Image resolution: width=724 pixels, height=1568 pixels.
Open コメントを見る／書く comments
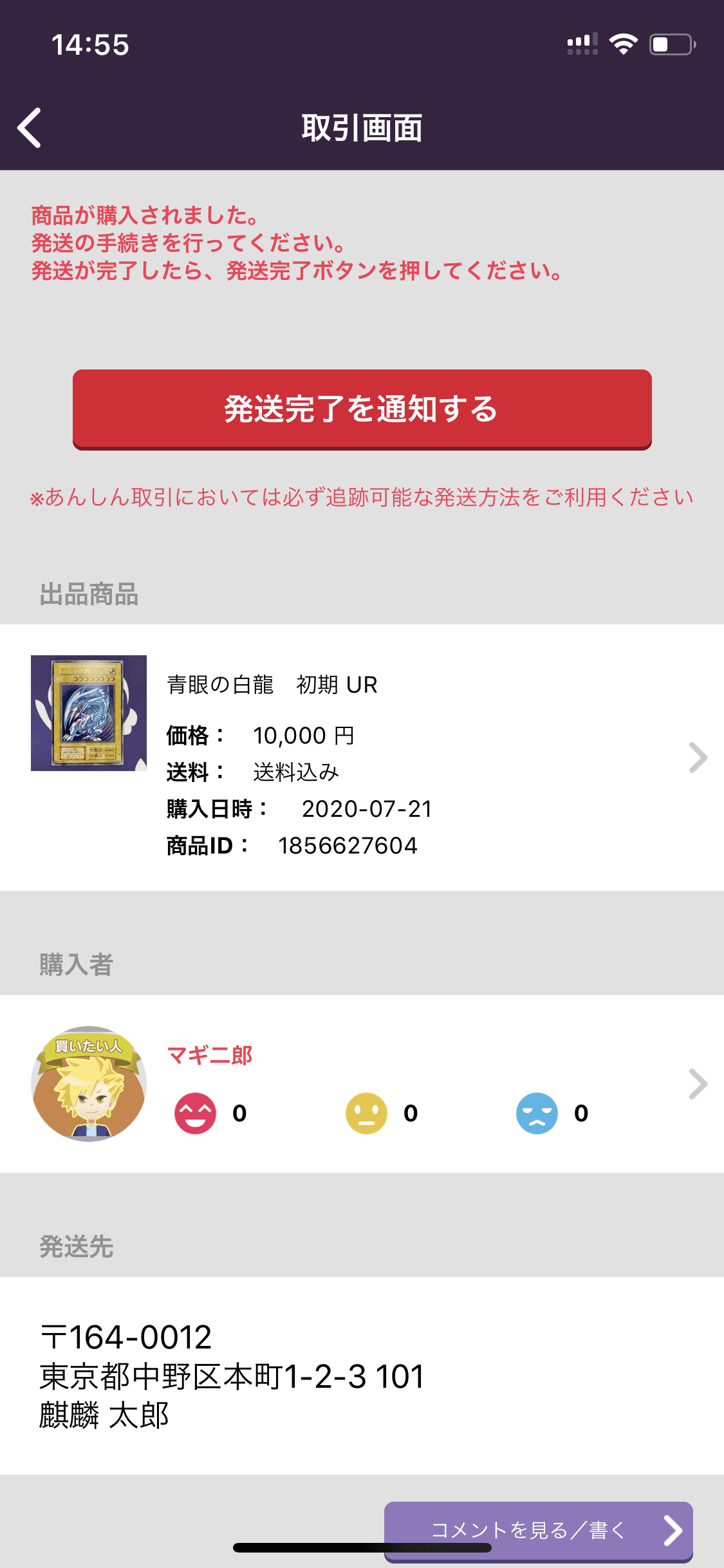click(x=538, y=1530)
